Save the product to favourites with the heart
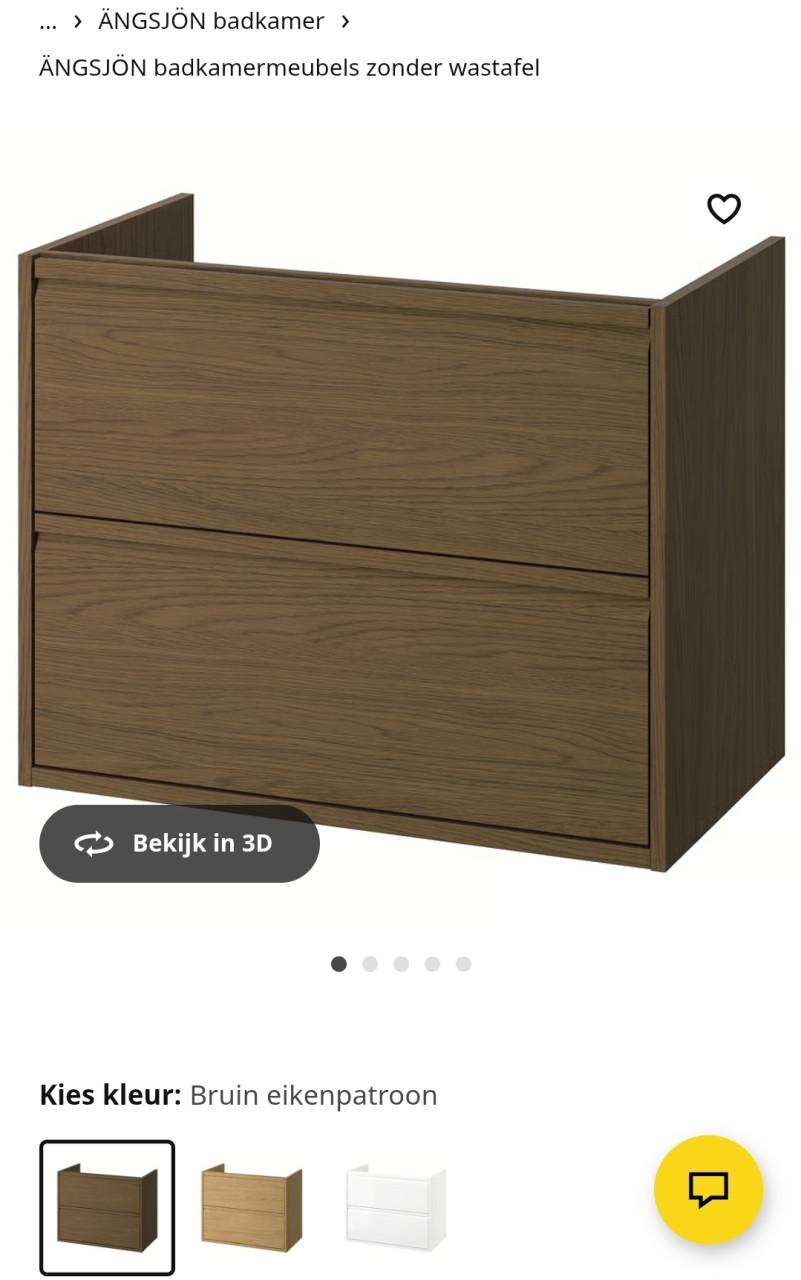Screen dimensions: 801x1280 tap(724, 208)
